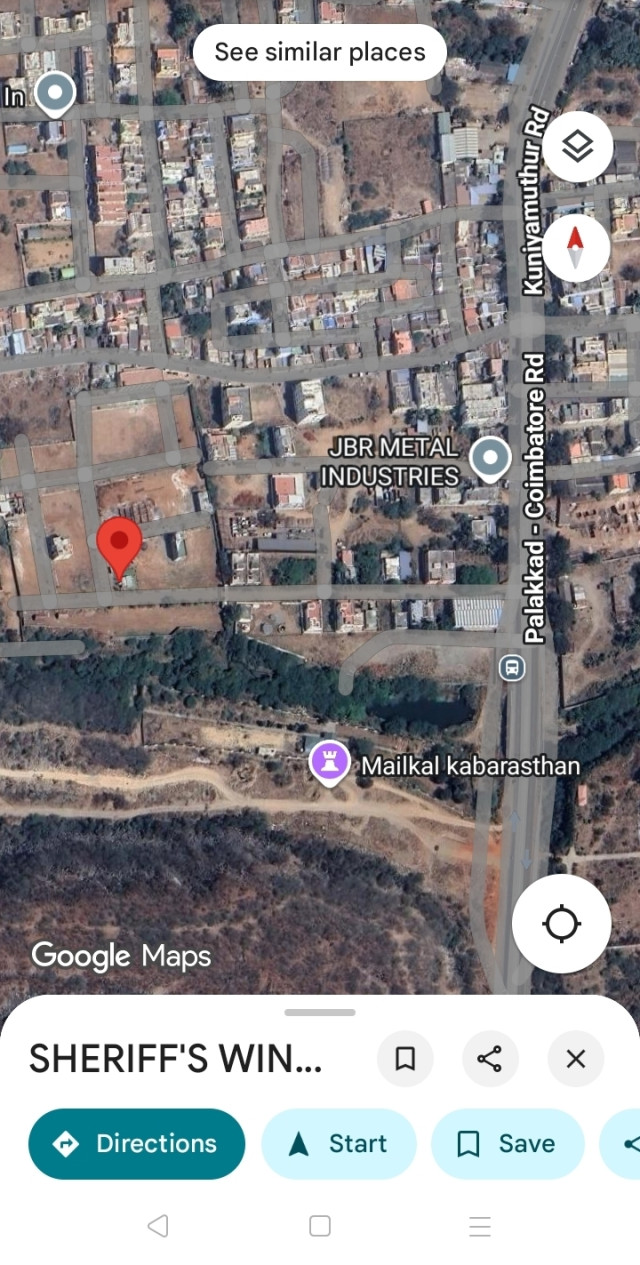This screenshot has height=1265, width=640.
Task: Tap the compass to reorient map
Action: 576,248
